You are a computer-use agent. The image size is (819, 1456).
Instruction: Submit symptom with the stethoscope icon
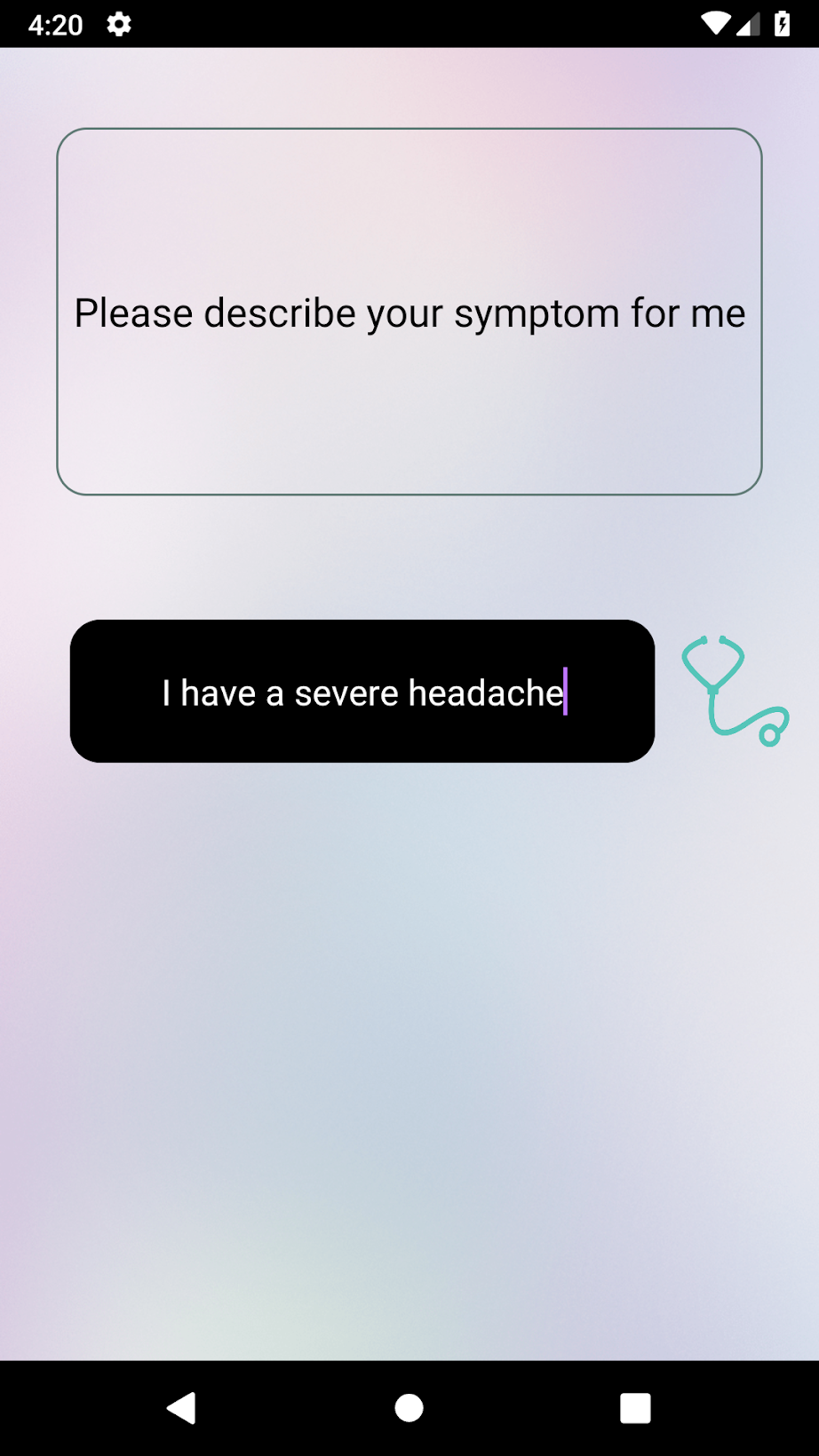pyautogui.click(x=735, y=691)
